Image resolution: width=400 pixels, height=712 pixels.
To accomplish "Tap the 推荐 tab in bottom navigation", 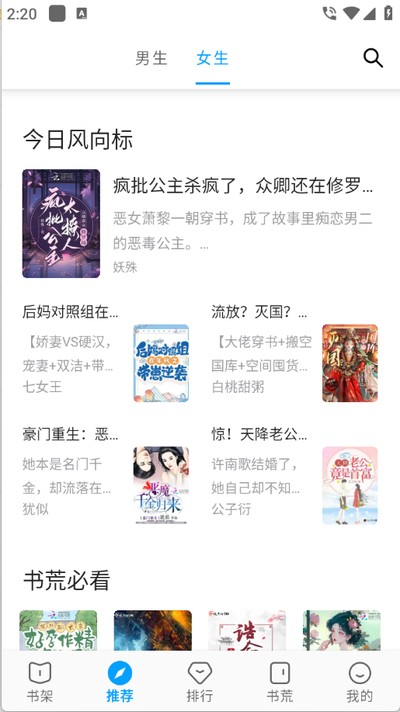I will (120, 681).
